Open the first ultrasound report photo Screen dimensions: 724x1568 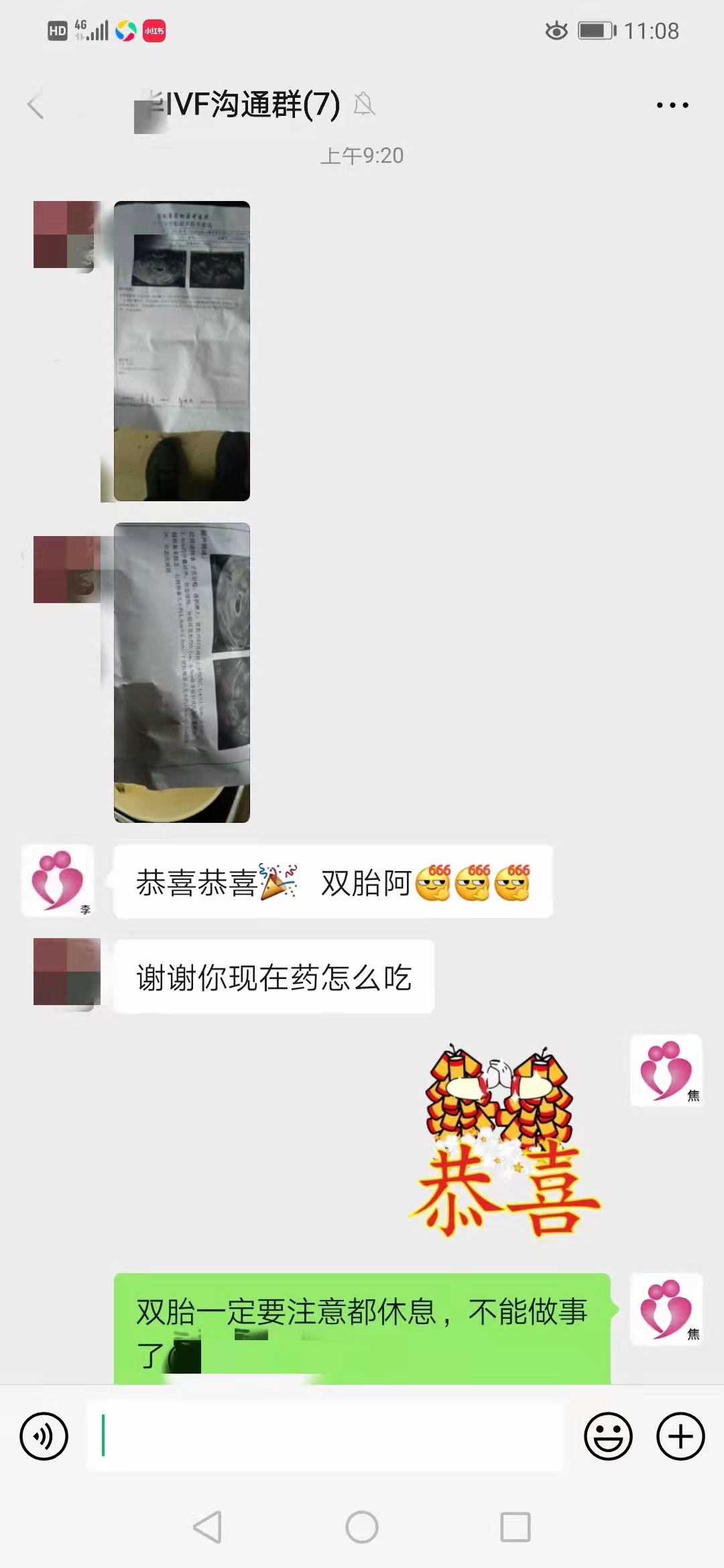point(182,351)
